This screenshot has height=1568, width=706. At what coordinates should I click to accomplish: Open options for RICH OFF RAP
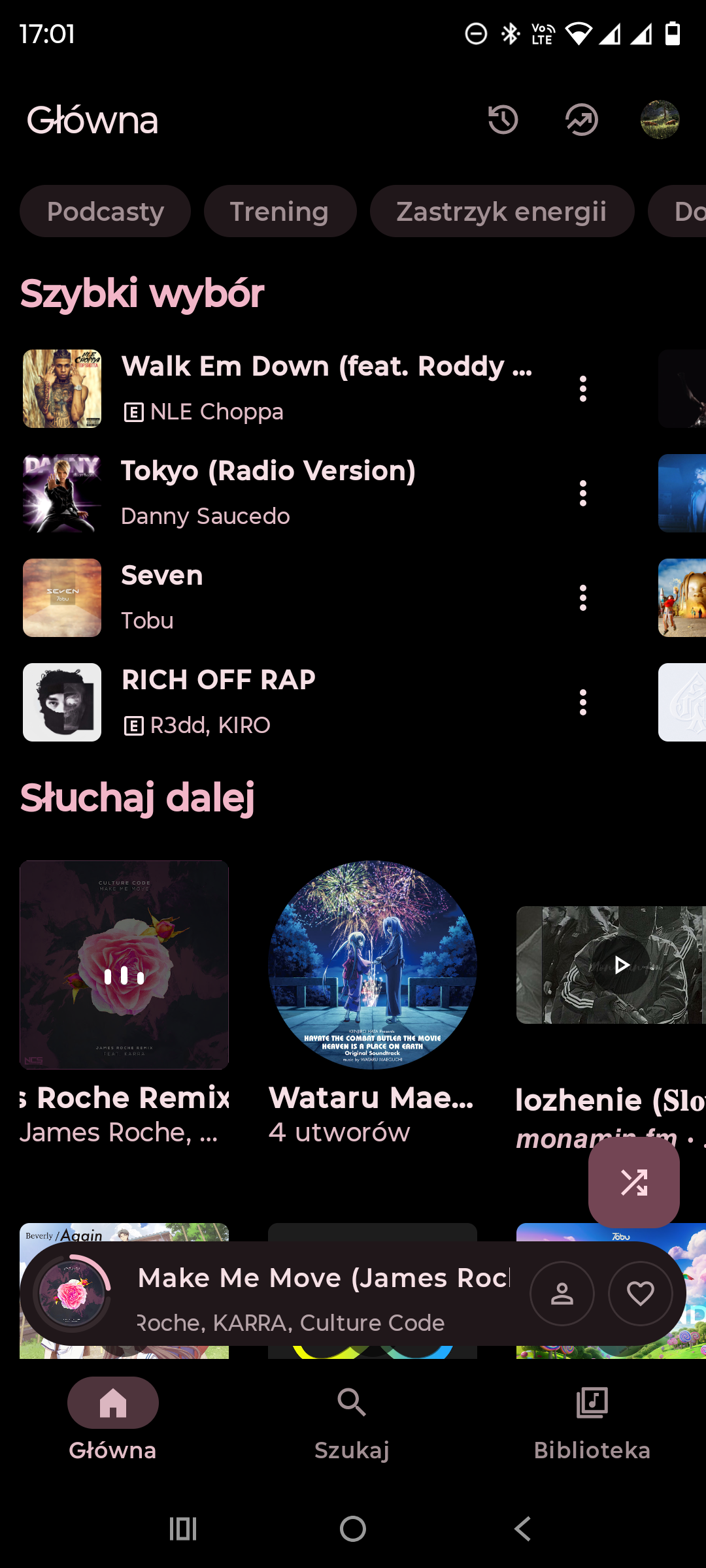click(x=583, y=702)
